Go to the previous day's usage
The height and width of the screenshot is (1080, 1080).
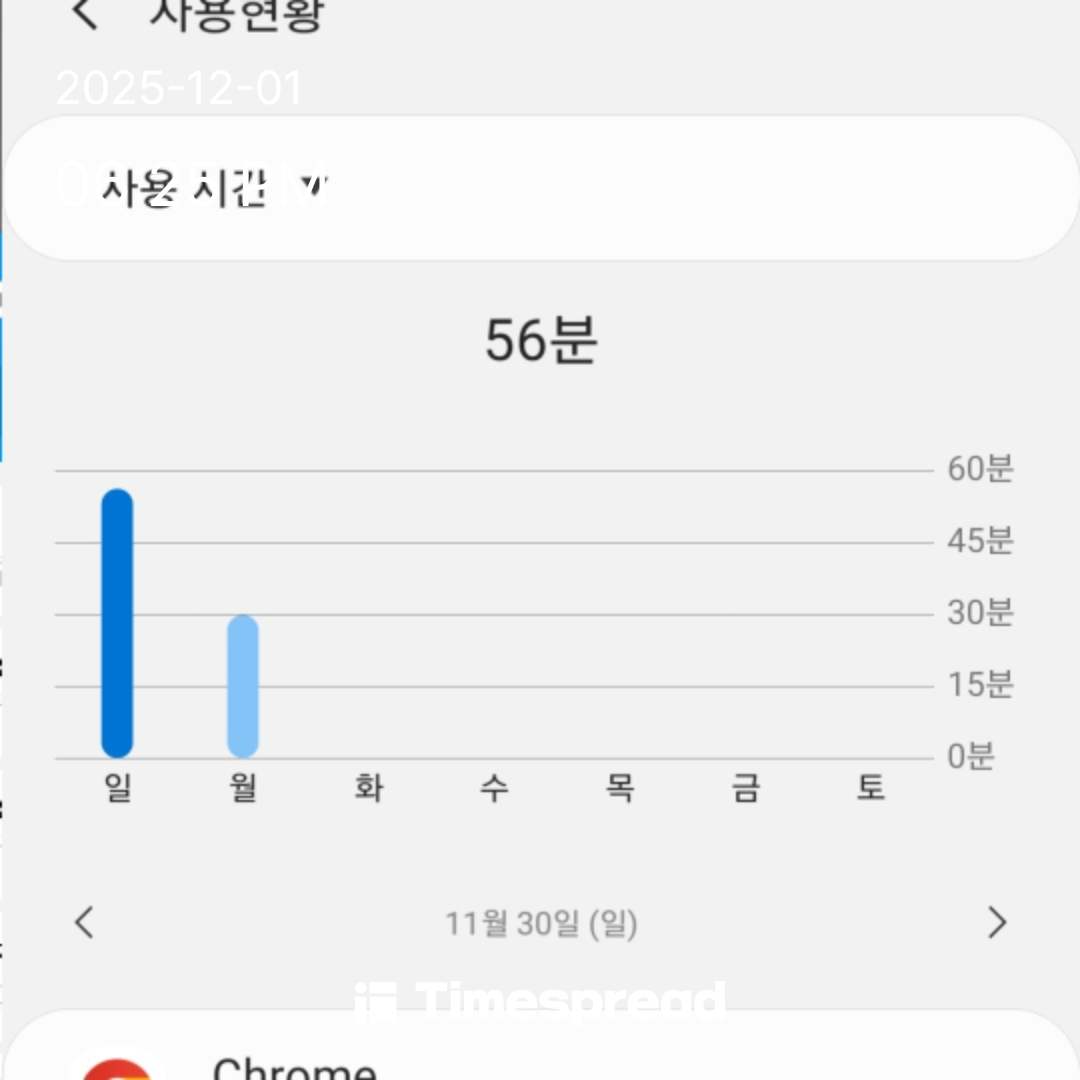[85, 922]
